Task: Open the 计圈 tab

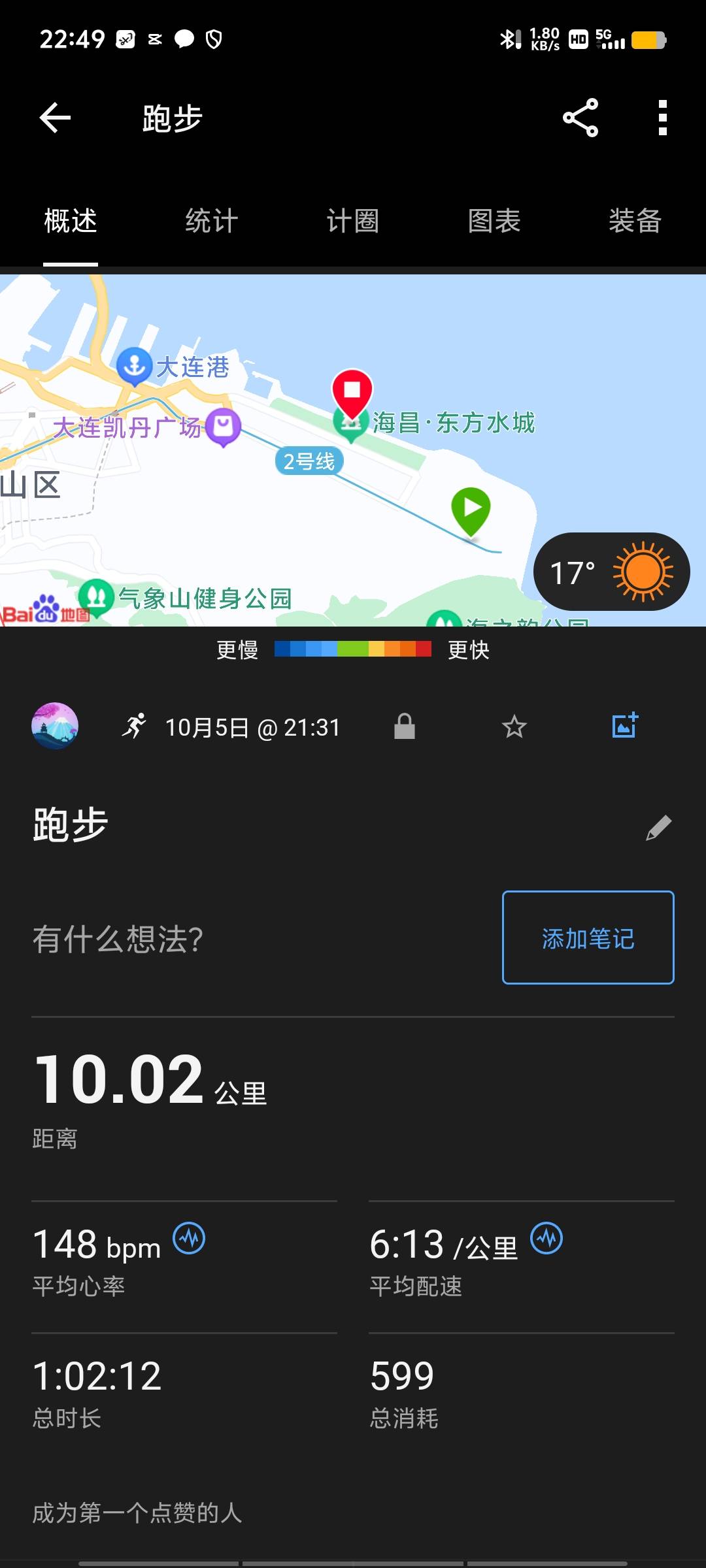Action: point(353,221)
